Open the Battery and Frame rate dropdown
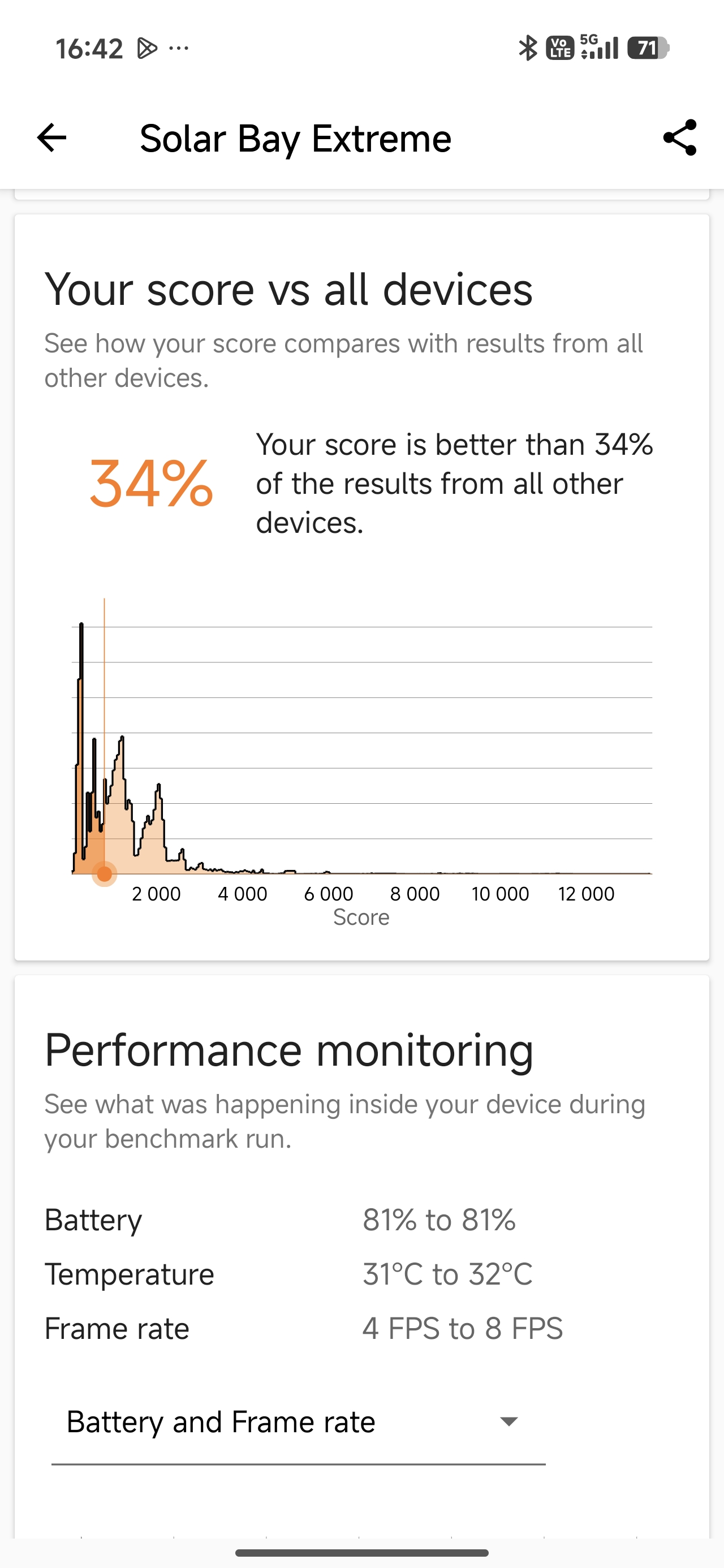Viewport: 724px width, 1568px height. pos(298,1423)
